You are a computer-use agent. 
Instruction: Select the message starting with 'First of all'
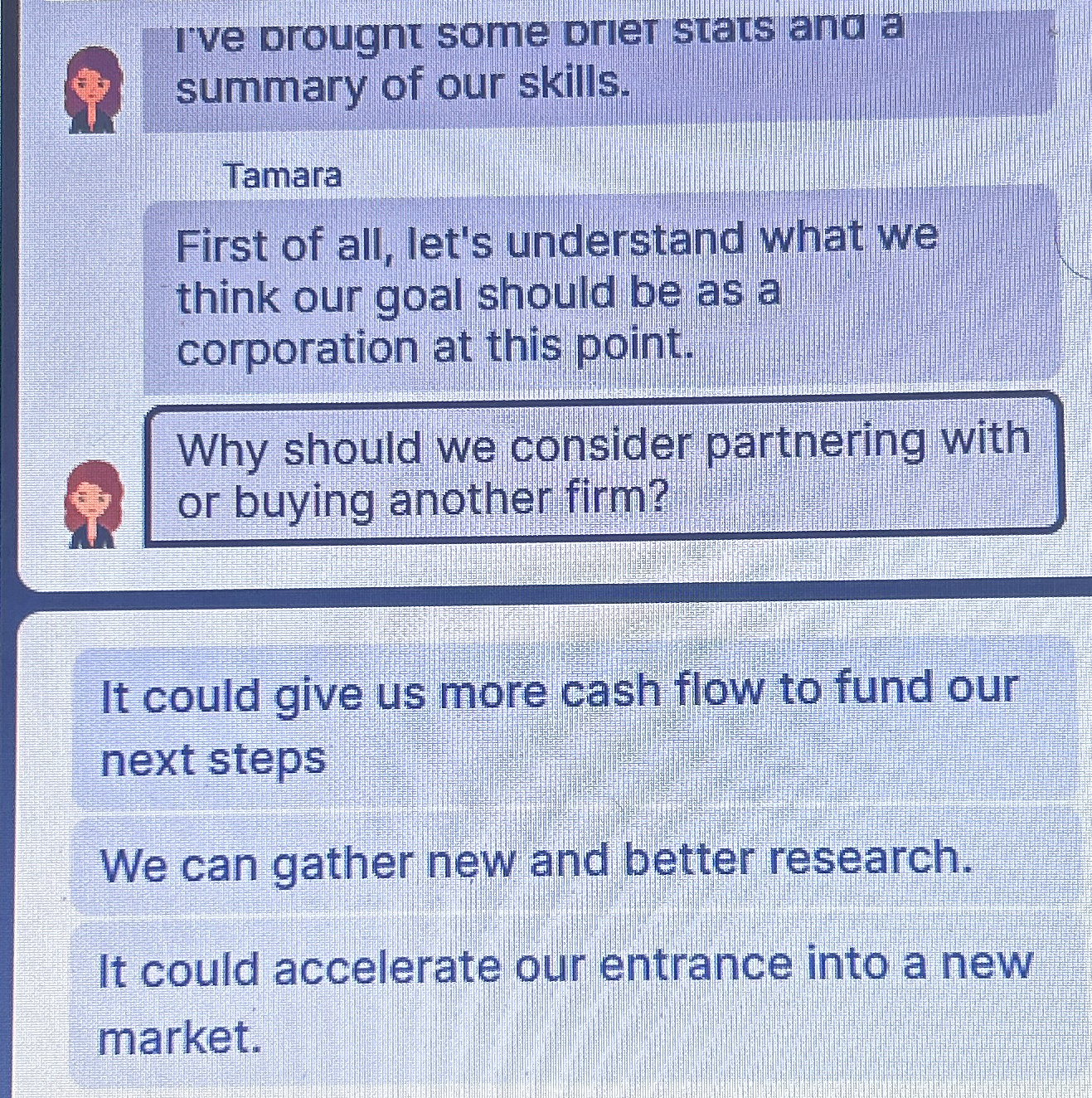click(556, 296)
